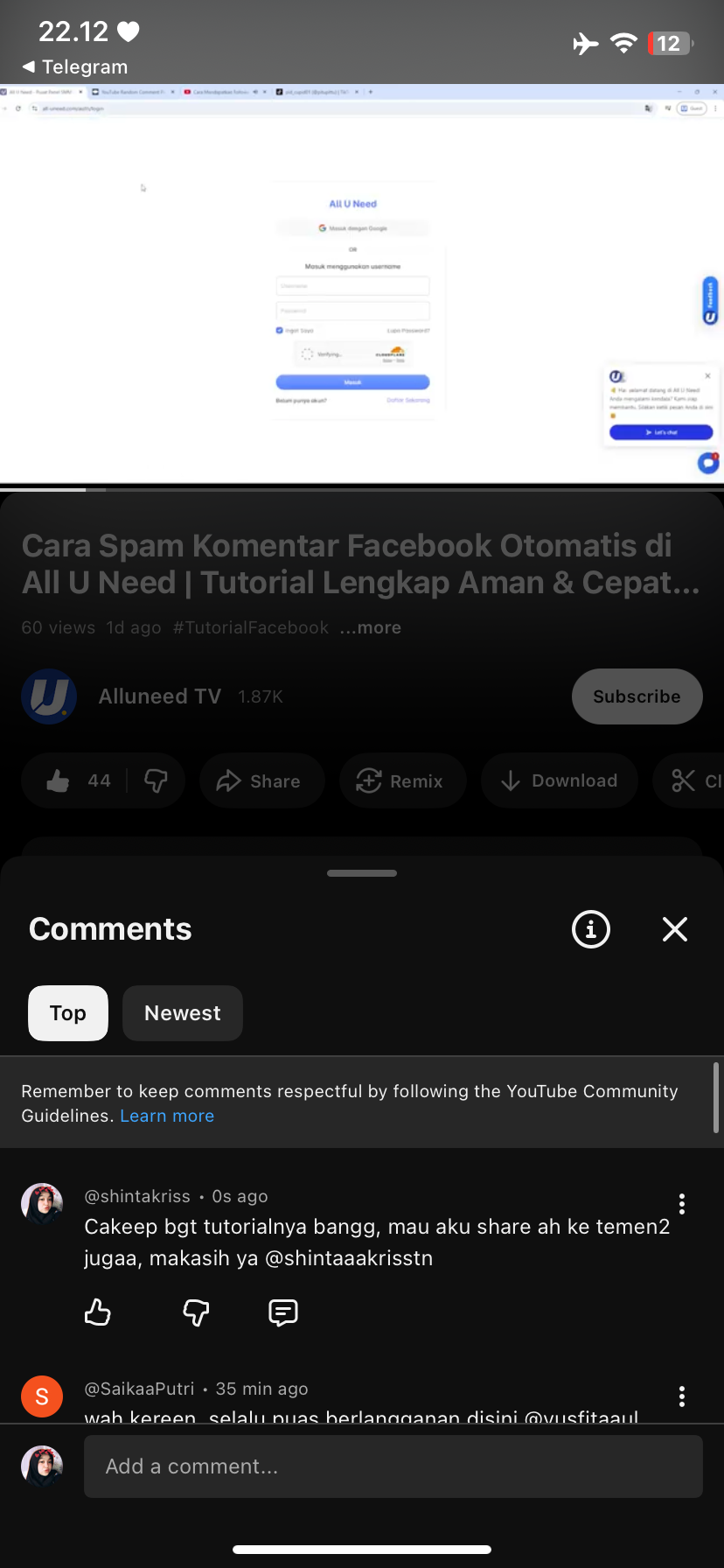Open the Alluneed TV channel
Viewport: 724px width, 1568px height.
(x=159, y=696)
